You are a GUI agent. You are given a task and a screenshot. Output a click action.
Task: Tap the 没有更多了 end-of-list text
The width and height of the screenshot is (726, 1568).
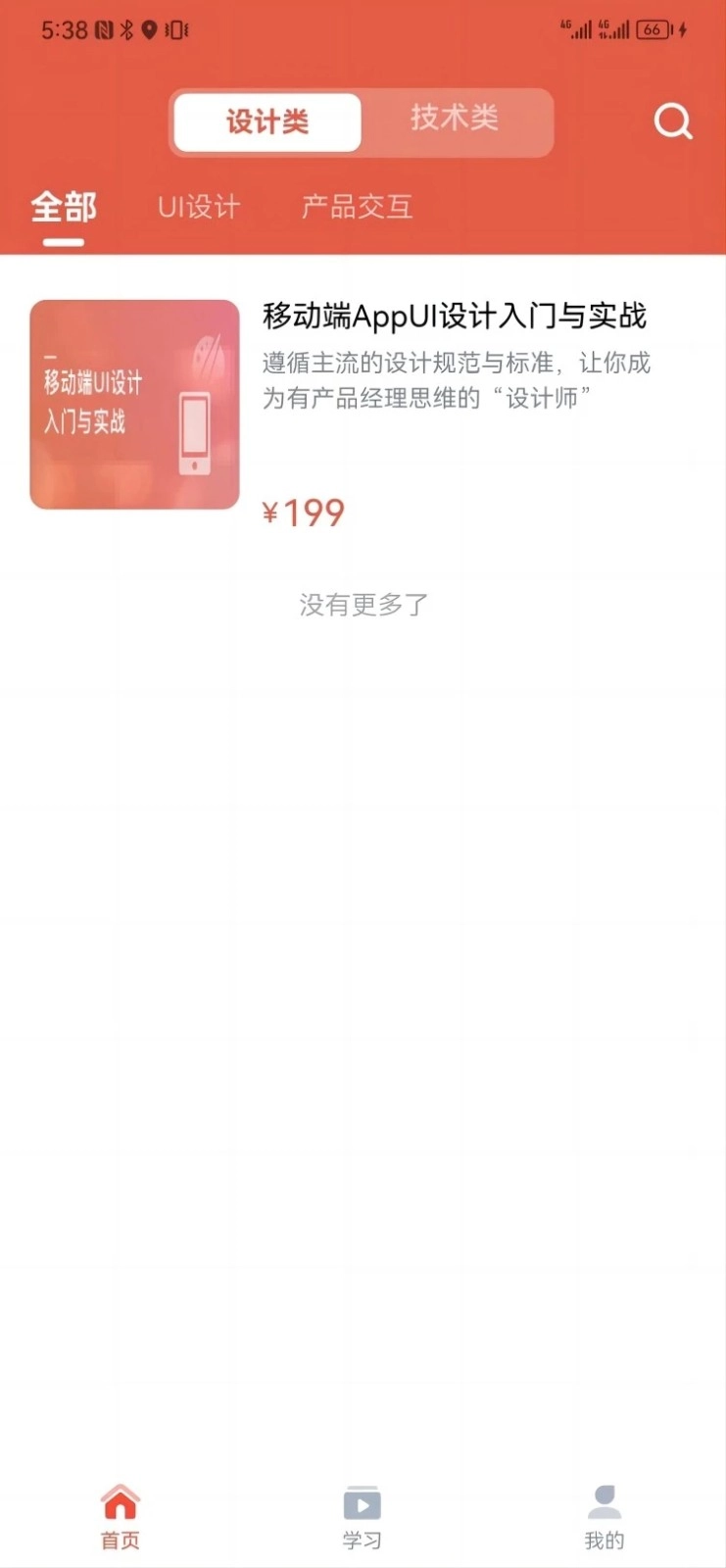pyautogui.click(x=363, y=604)
